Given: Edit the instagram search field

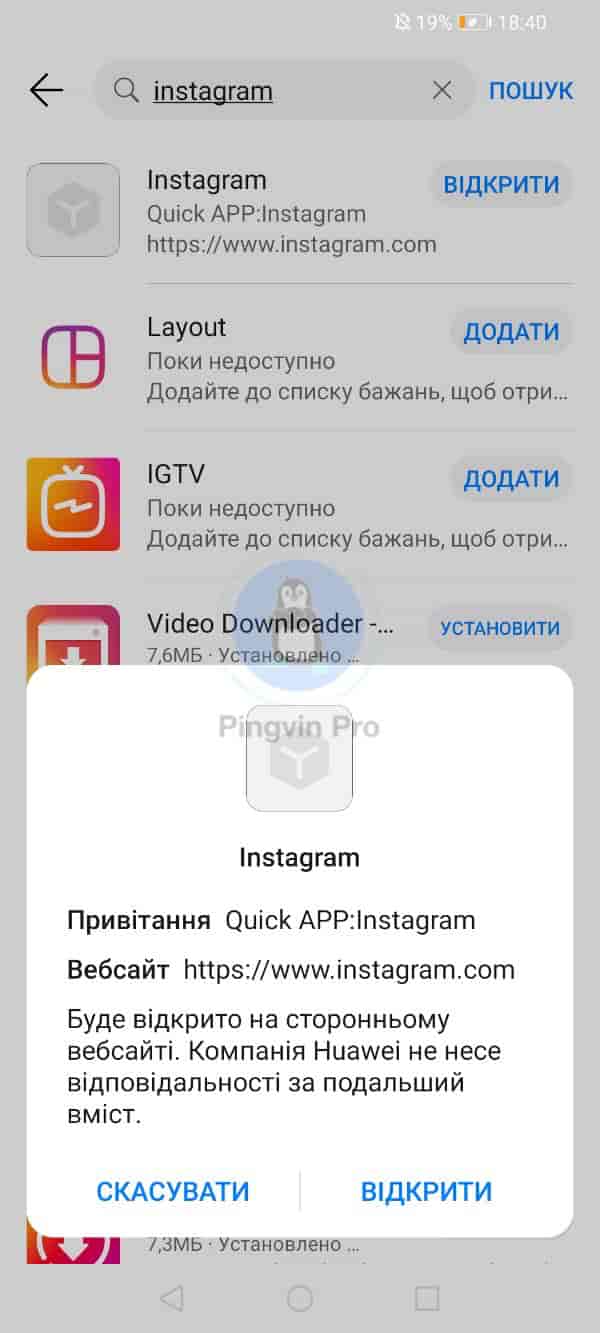Looking at the screenshot, I should point(280,91).
